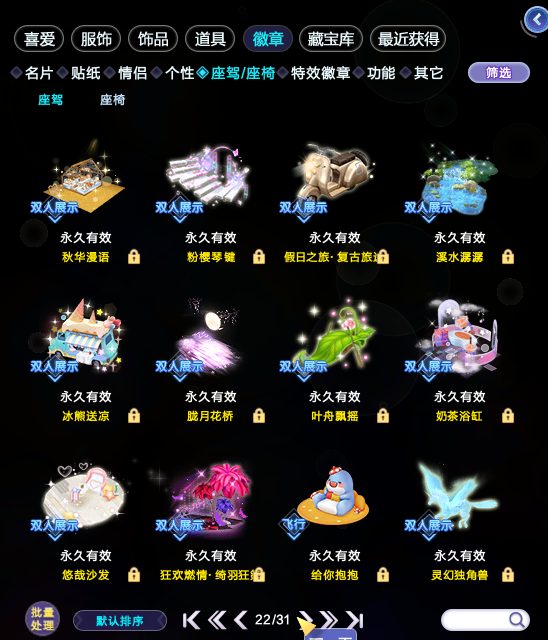Open the 批量处理 batch button

(42, 619)
